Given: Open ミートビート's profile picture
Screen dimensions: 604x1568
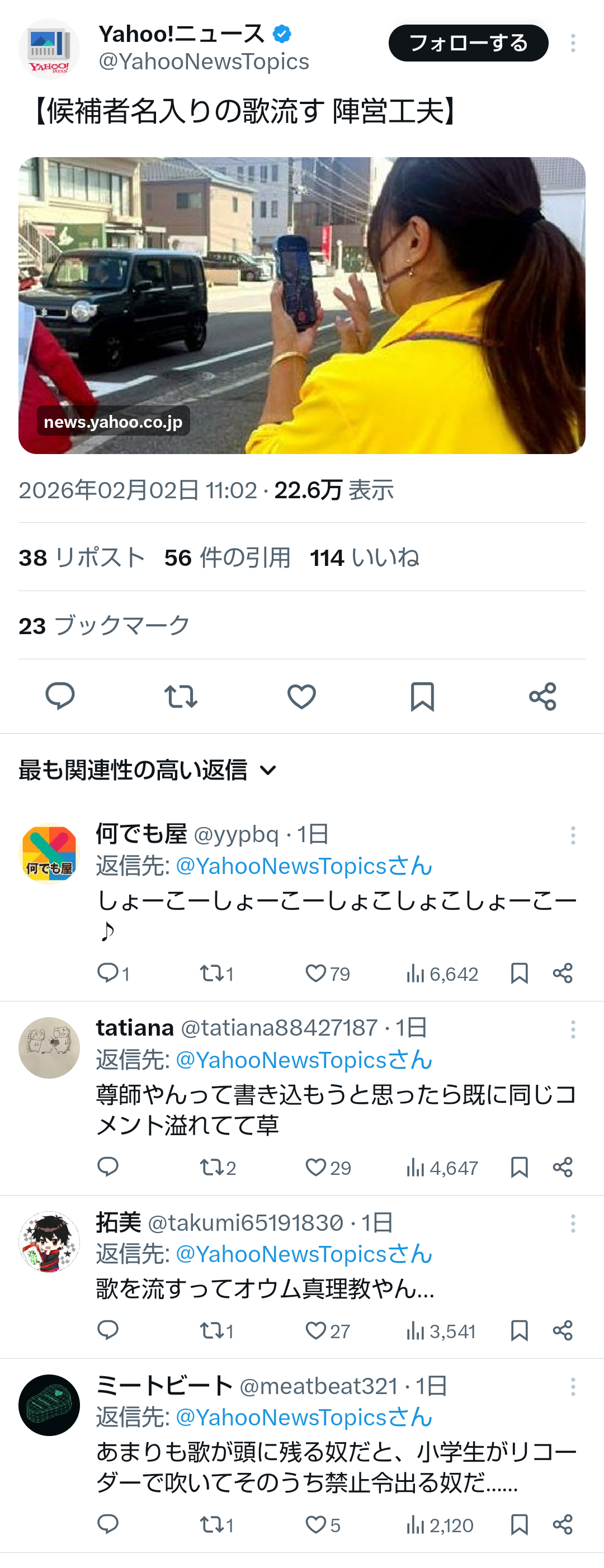Looking at the screenshot, I should pyautogui.click(x=49, y=1405).
